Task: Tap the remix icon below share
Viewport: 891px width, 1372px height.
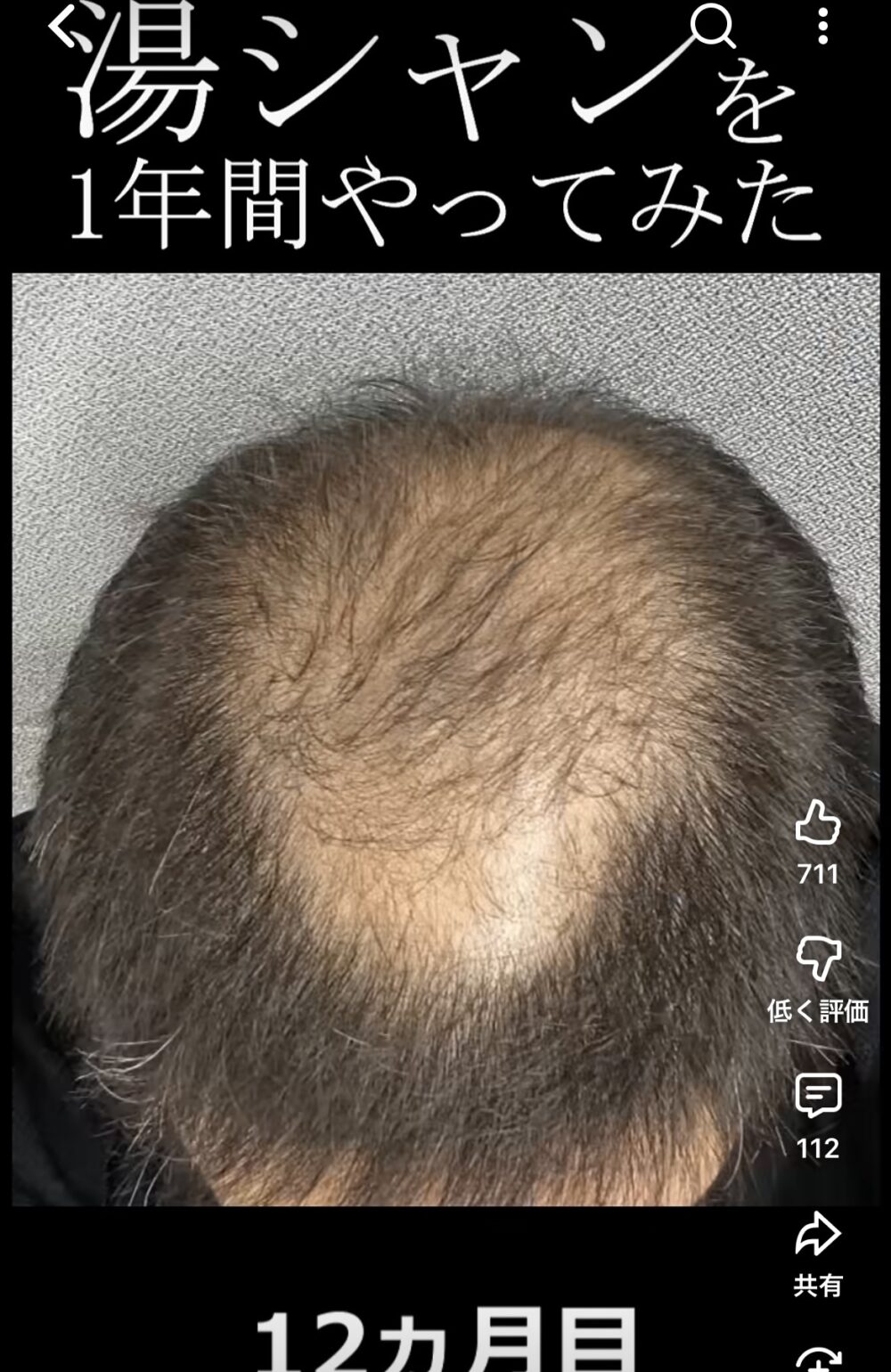Action: [817, 1360]
